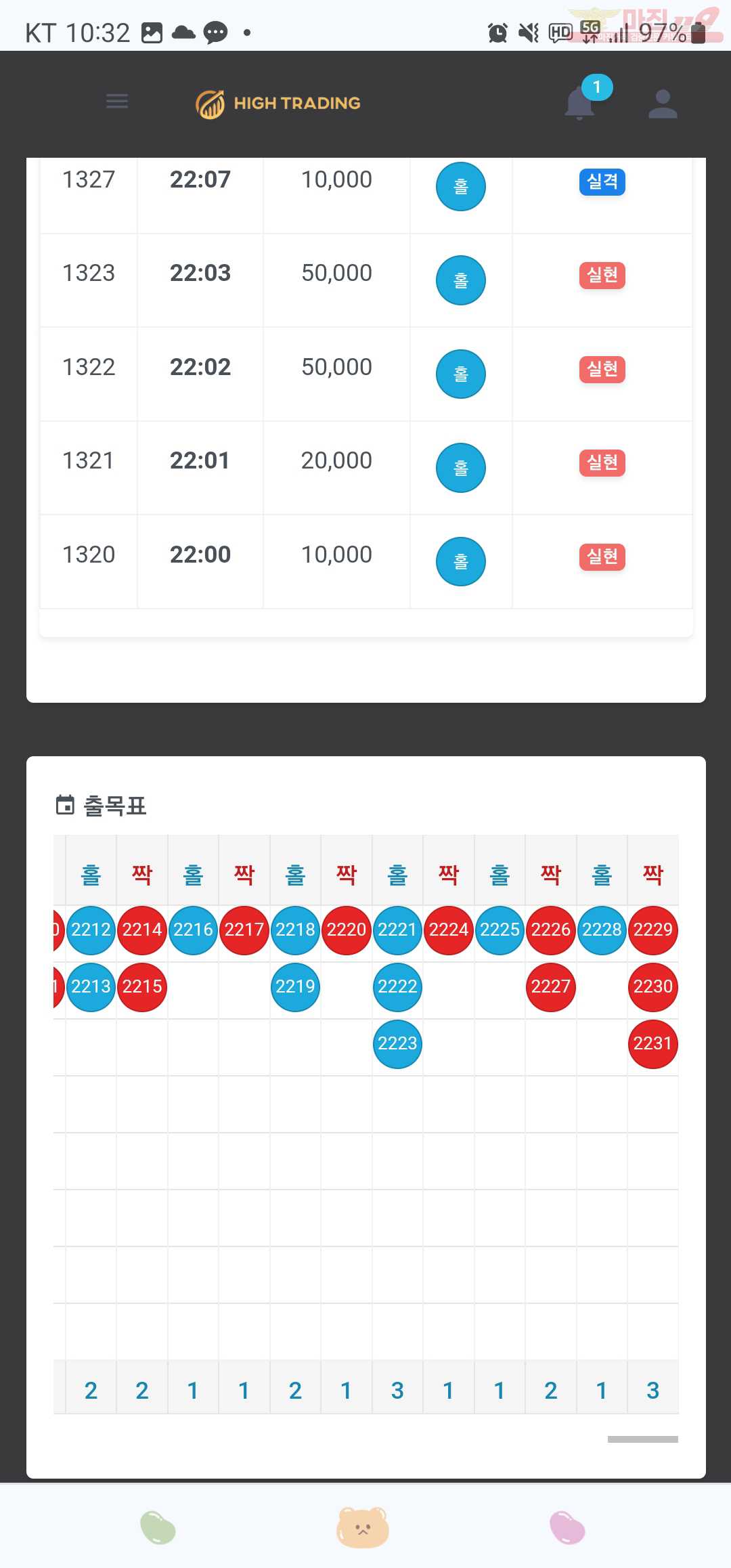Viewport: 731px width, 1568px height.
Task: Tap the green bean icon
Action: coord(158,1527)
